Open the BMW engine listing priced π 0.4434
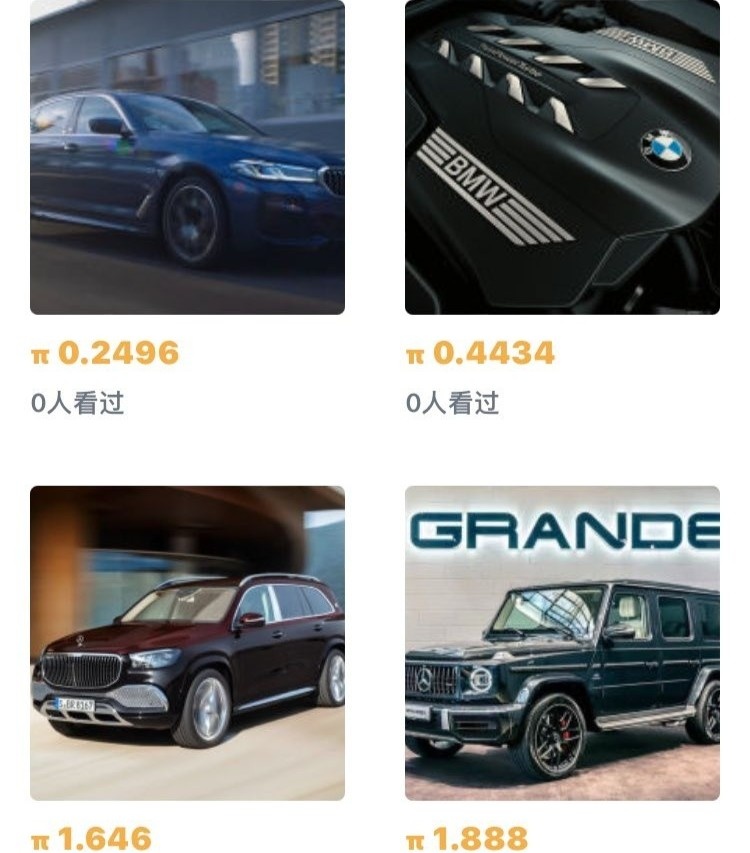The width and height of the screenshot is (750, 853). [x=562, y=157]
